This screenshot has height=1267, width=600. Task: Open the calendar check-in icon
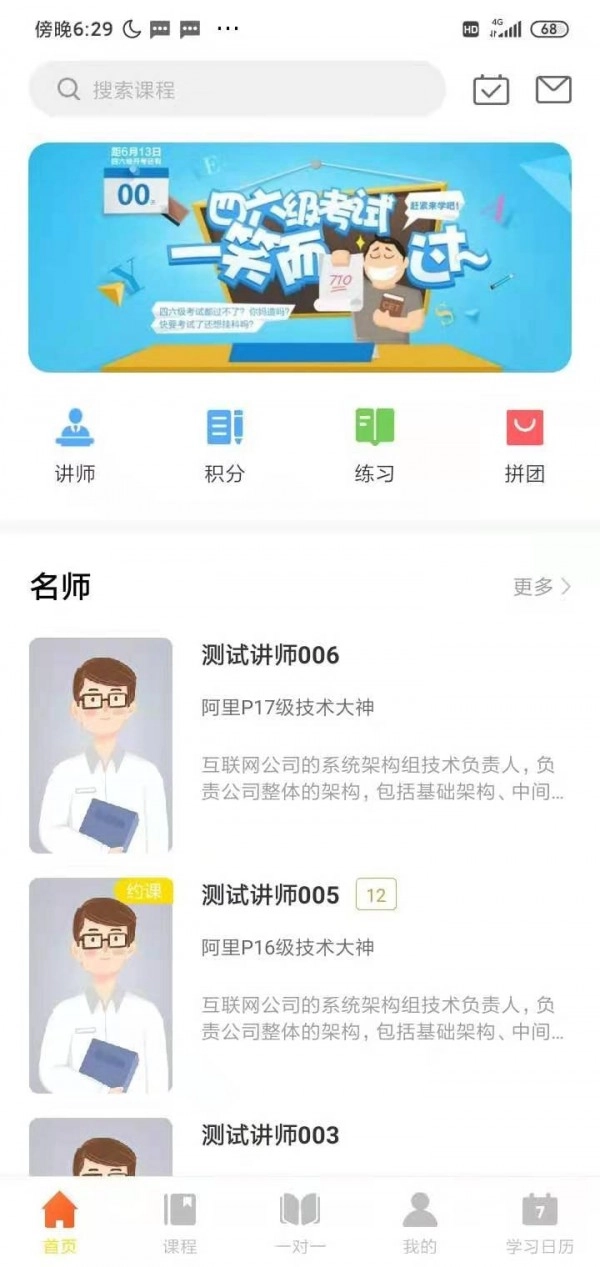[490, 90]
